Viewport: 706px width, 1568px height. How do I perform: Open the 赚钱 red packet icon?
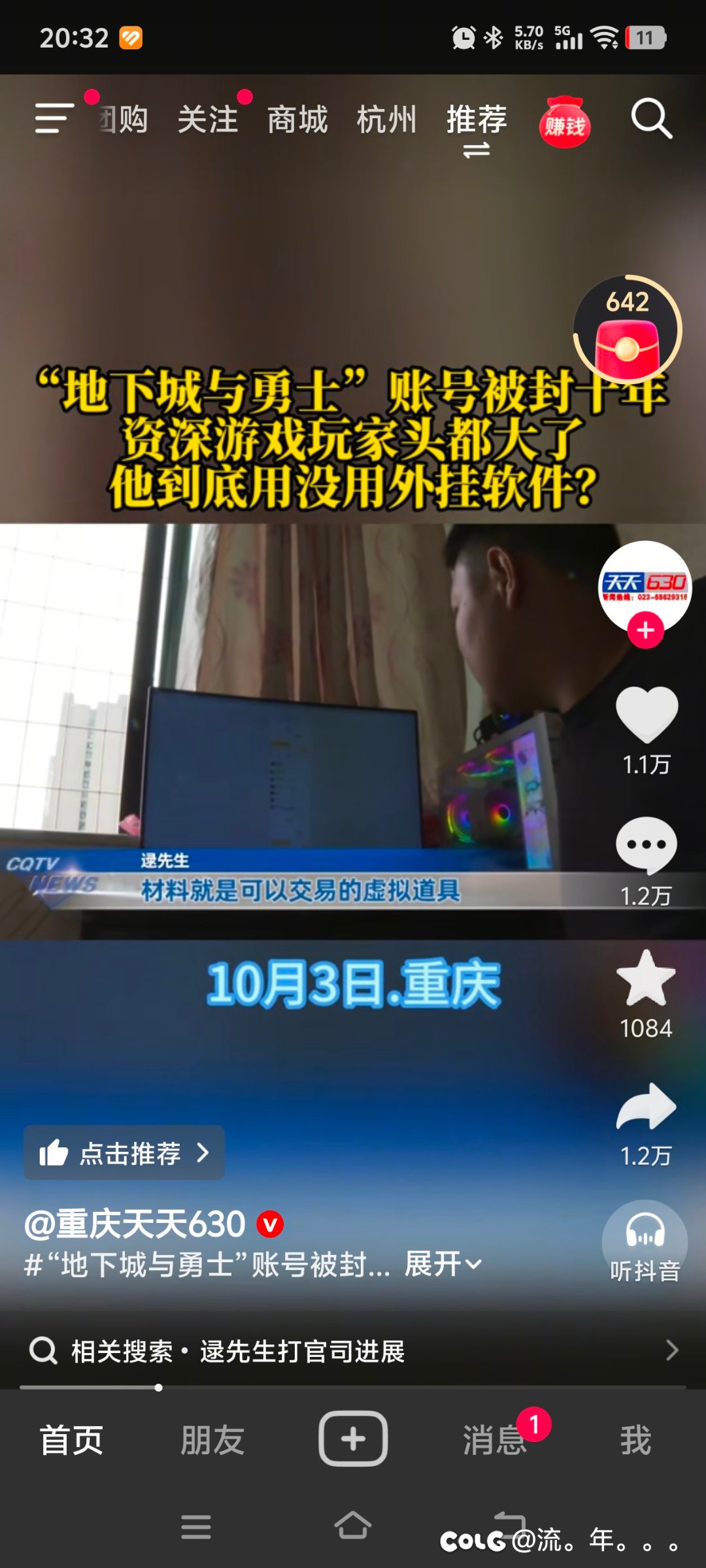[565, 123]
